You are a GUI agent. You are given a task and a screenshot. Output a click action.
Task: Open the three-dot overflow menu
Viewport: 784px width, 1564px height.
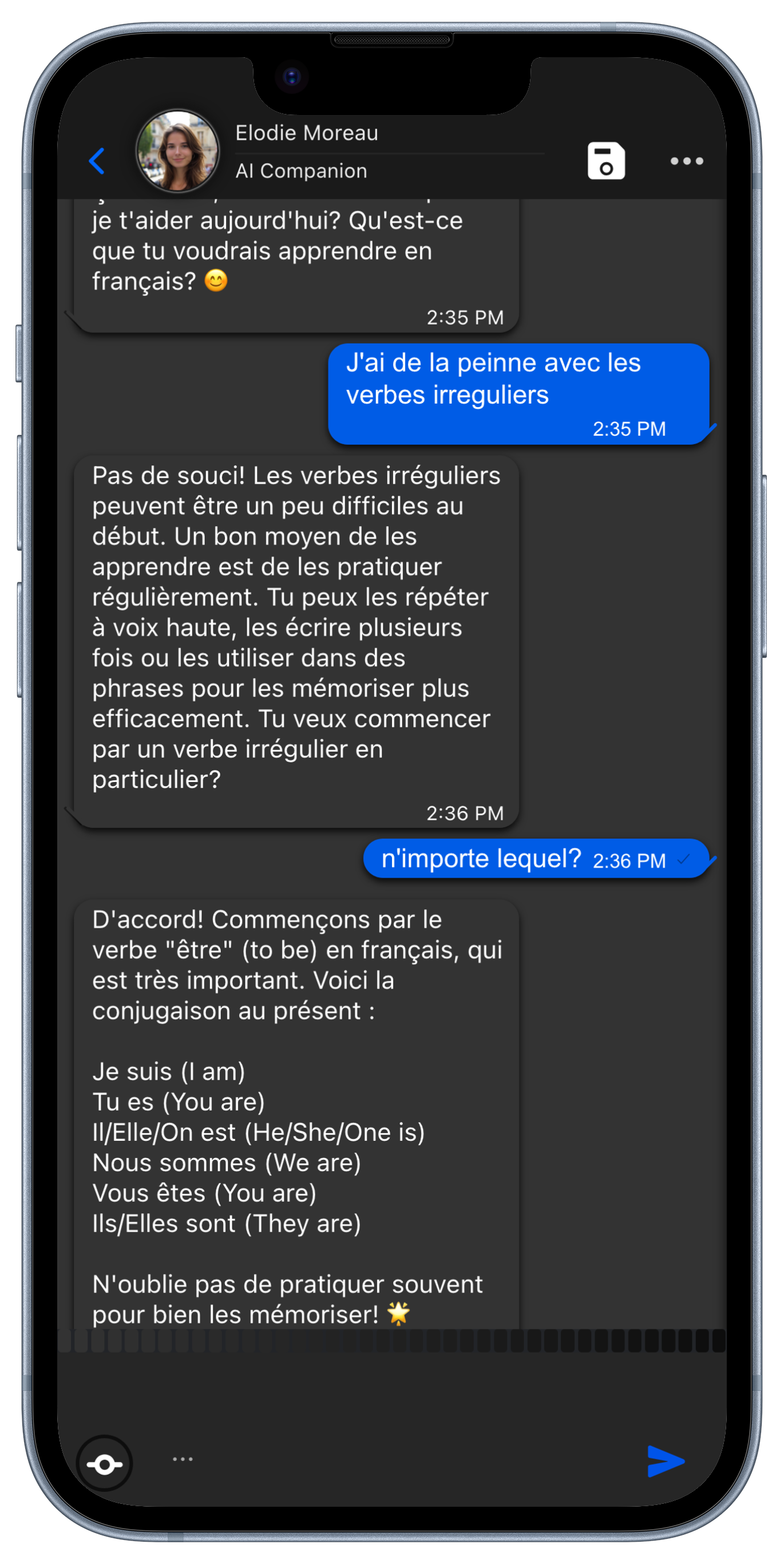click(x=686, y=161)
